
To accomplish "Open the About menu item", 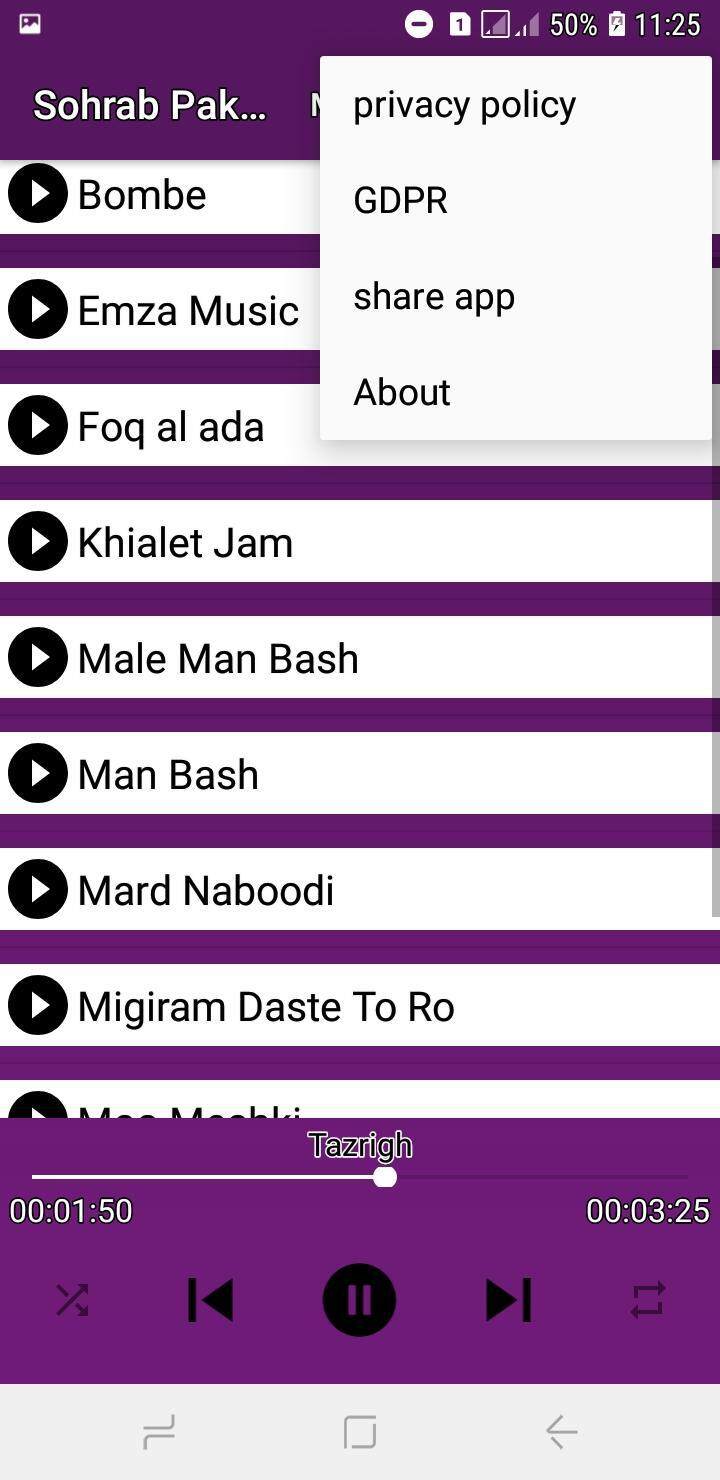I will (515, 393).
